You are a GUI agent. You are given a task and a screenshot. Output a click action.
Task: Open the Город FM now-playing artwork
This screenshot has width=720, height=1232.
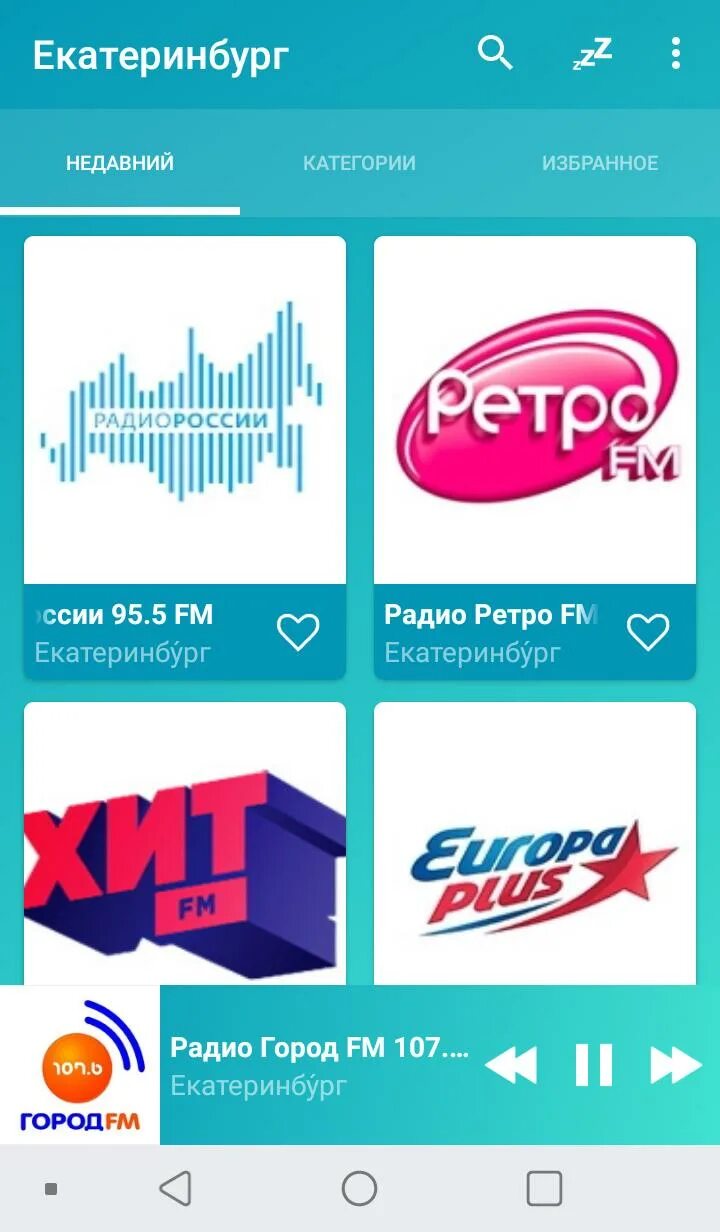tap(80, 1065)
